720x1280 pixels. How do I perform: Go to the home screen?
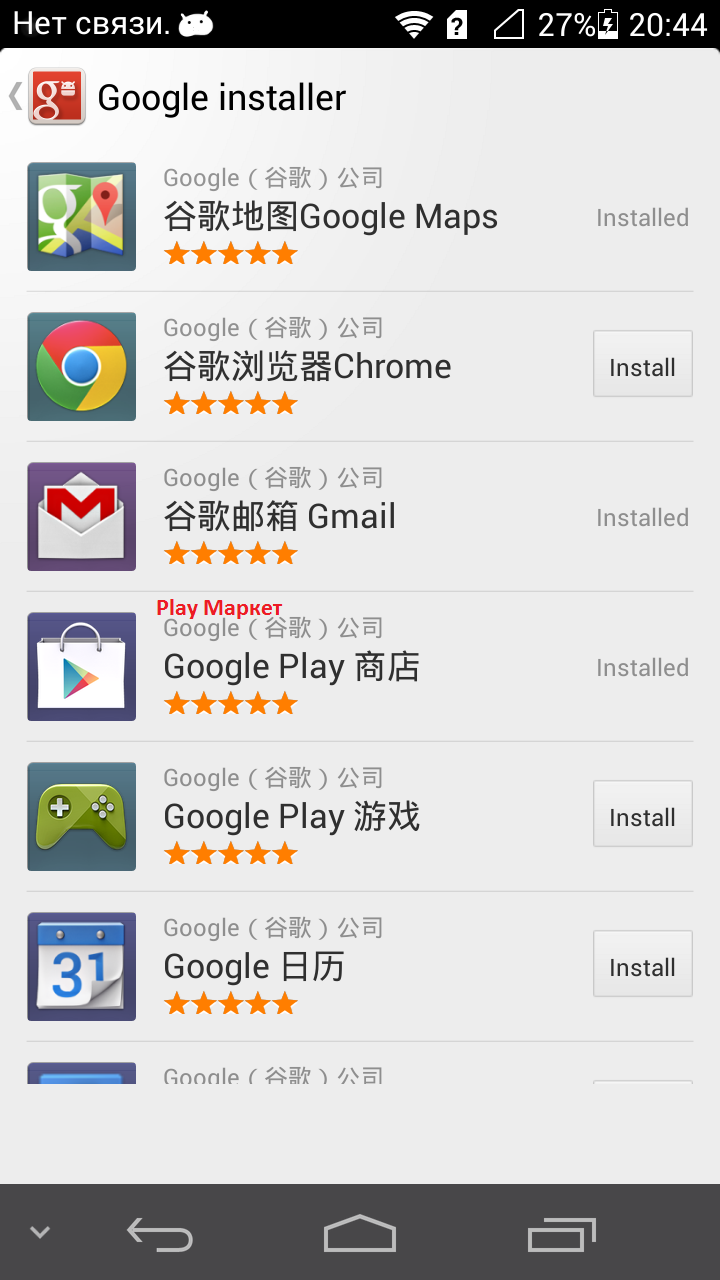pos(360,1235)
